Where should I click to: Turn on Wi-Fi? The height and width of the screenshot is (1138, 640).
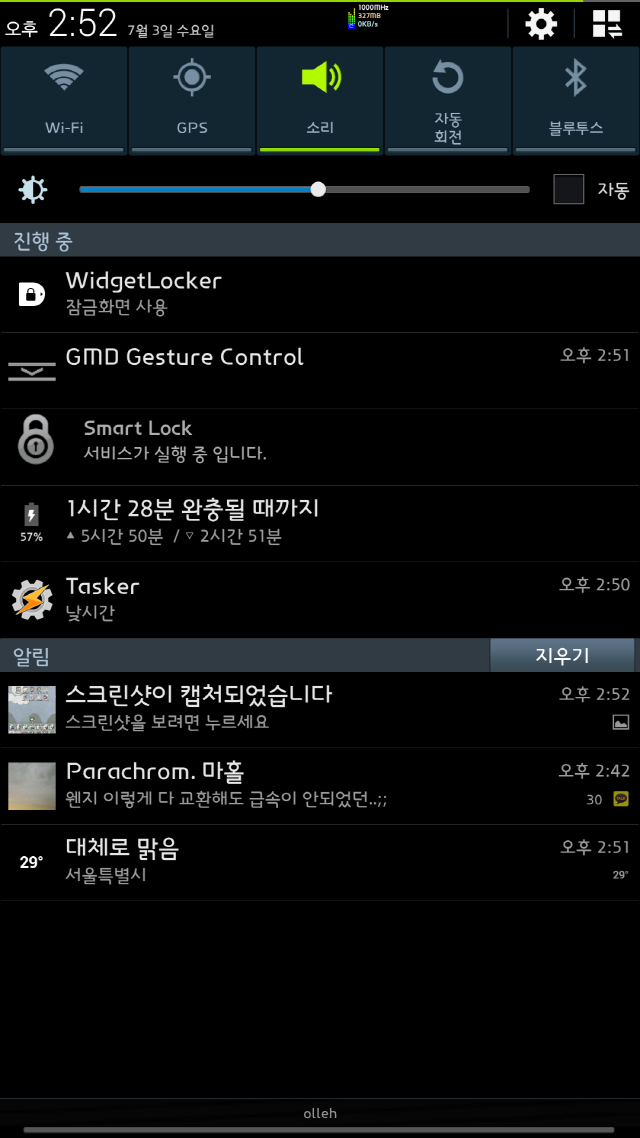(64, 100)
